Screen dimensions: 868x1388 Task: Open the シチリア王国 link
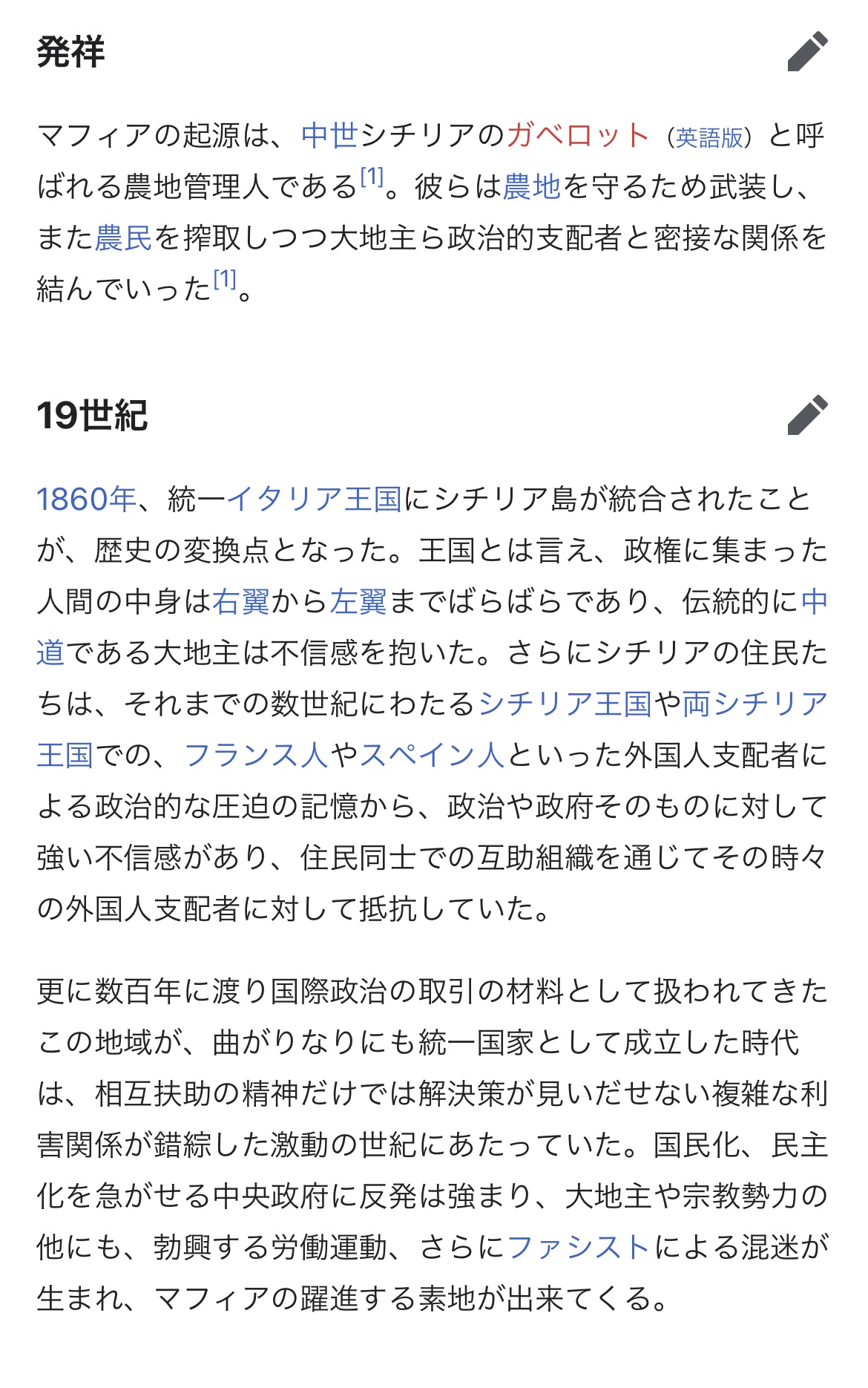click(565, 704)
